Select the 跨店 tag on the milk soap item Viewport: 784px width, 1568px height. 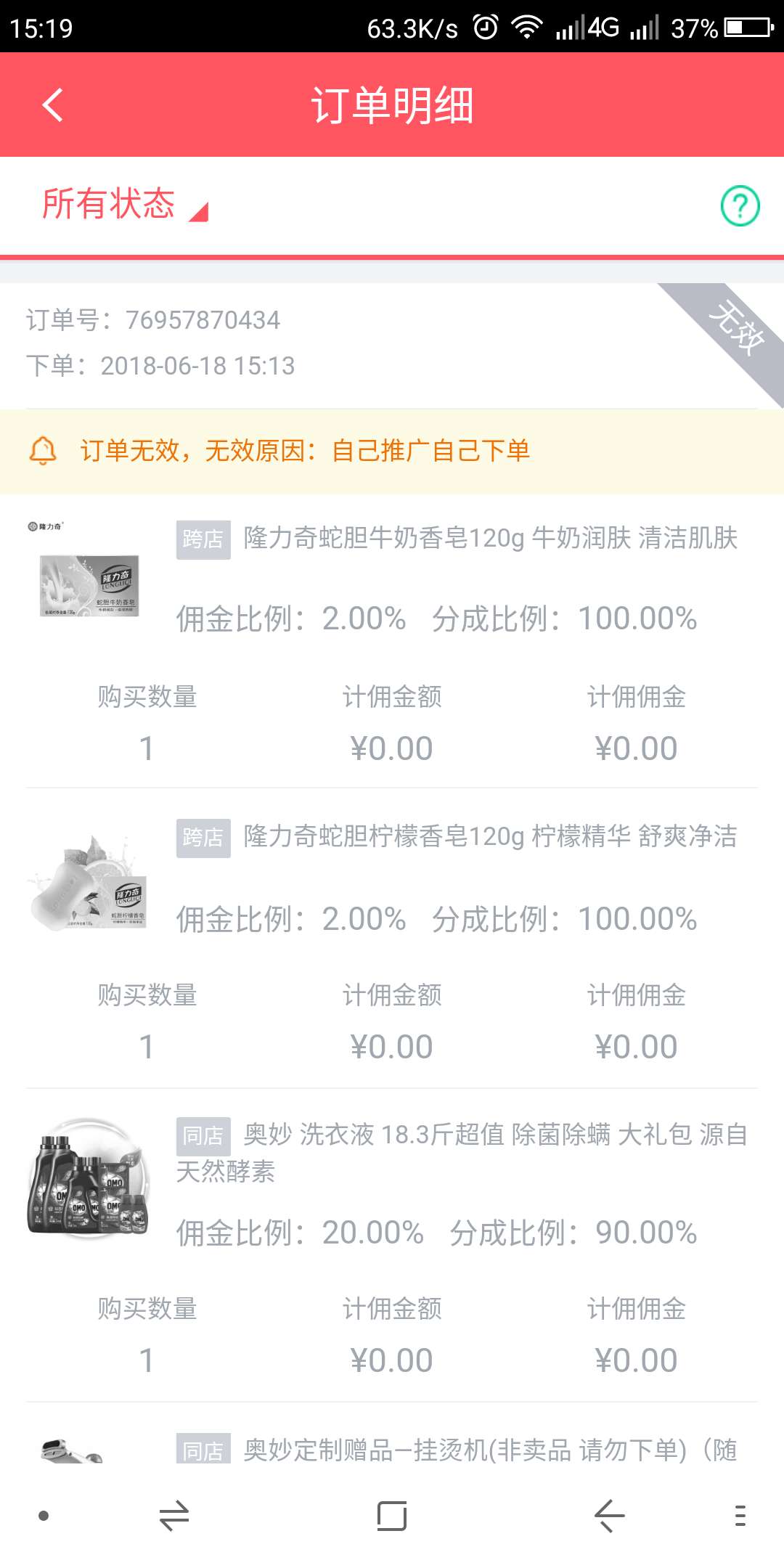[203, 540]
